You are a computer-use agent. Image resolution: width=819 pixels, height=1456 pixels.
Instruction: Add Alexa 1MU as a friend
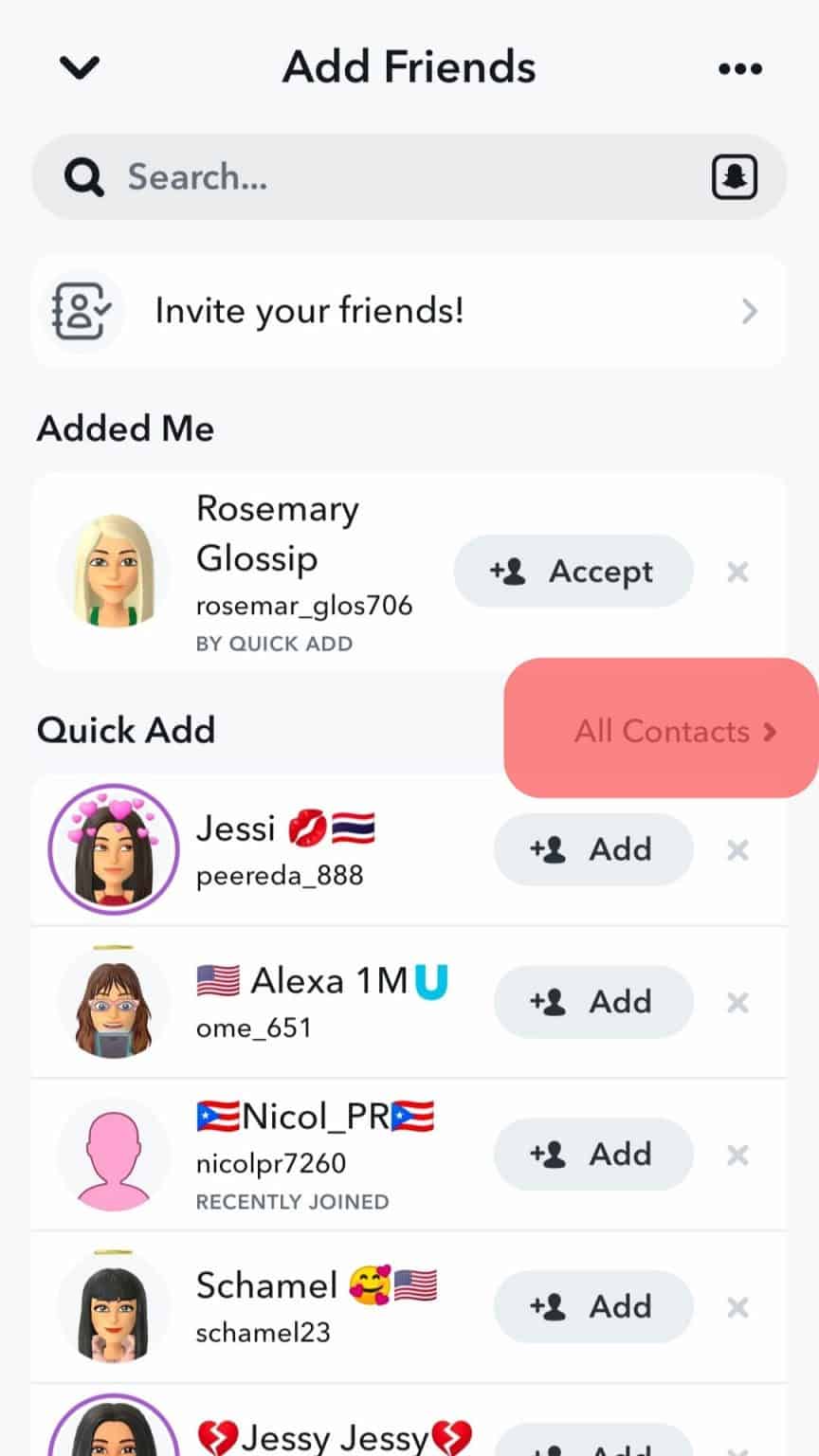pos(592,1002)
